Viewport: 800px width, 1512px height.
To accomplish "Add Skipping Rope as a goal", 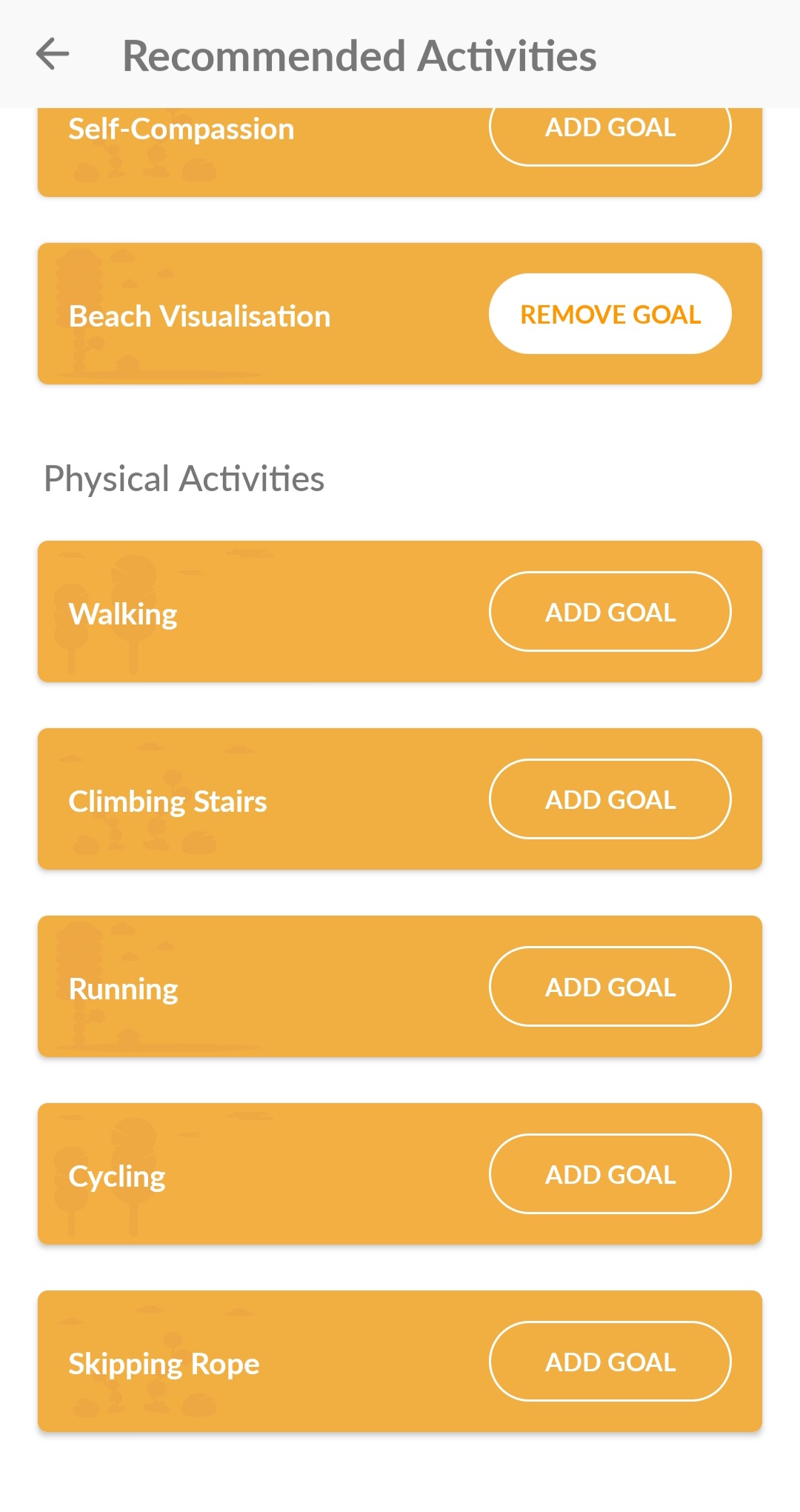I will tap(610, 1362).
